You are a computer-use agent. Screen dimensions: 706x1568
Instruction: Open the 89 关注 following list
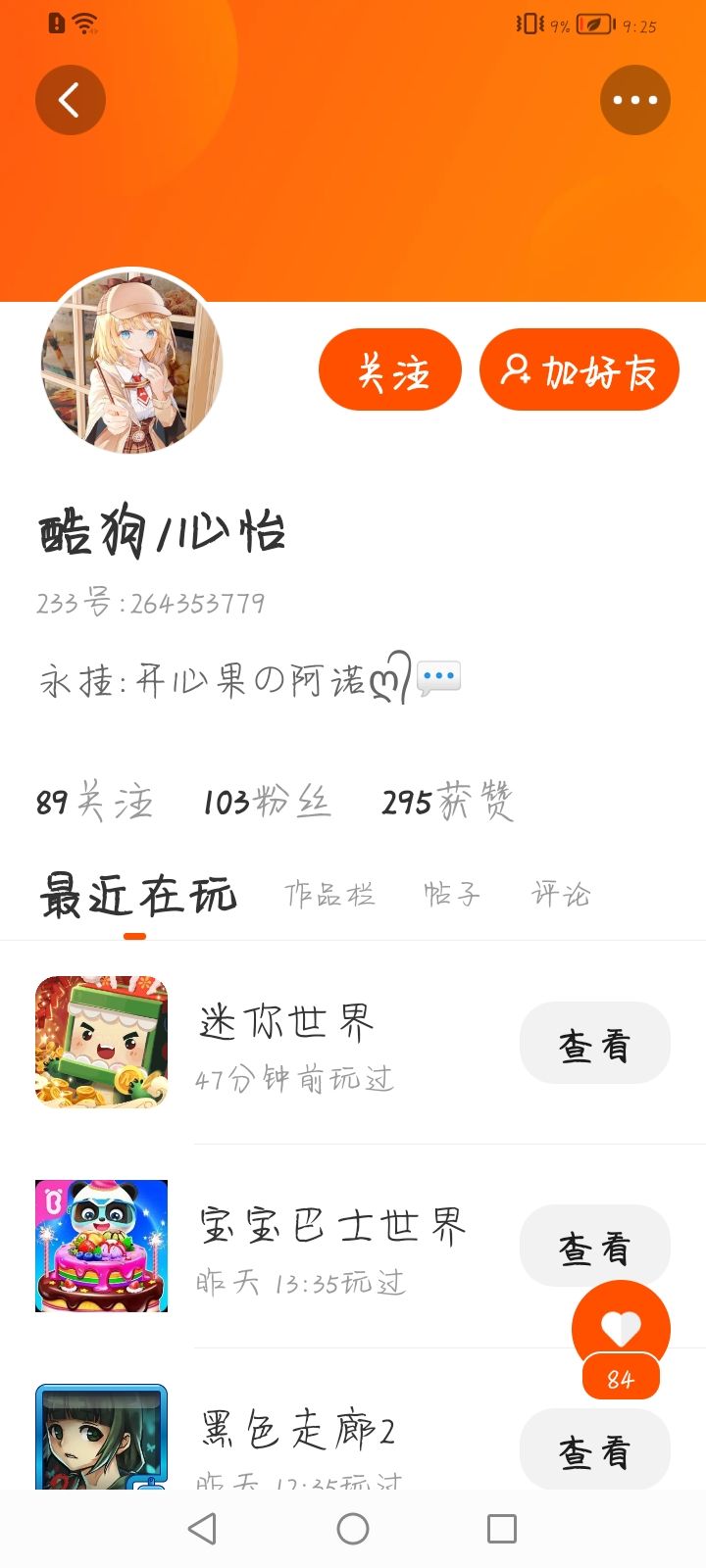[x=94, y=803]
